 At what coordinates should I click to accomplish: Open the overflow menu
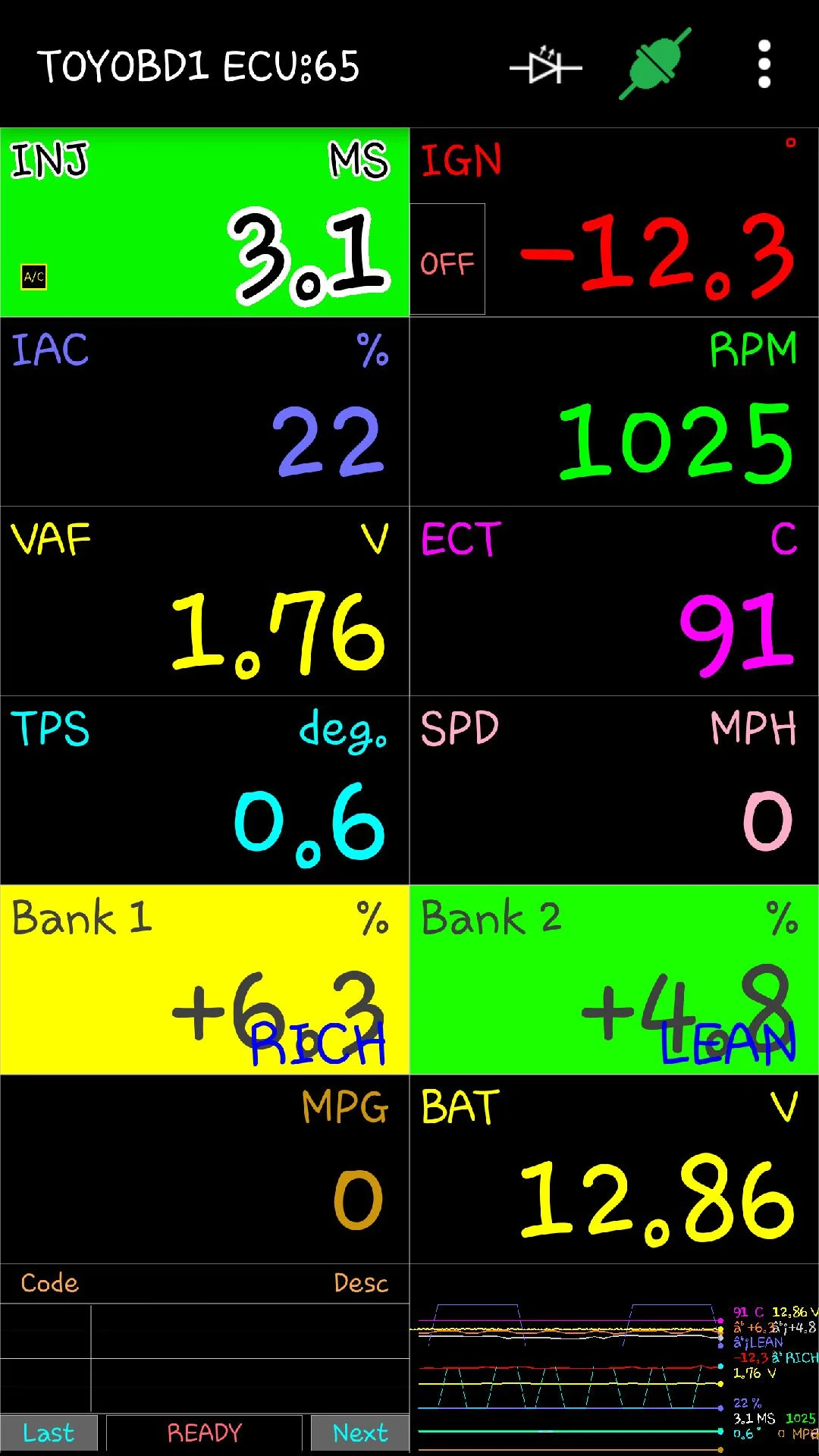tap(764, 64)
